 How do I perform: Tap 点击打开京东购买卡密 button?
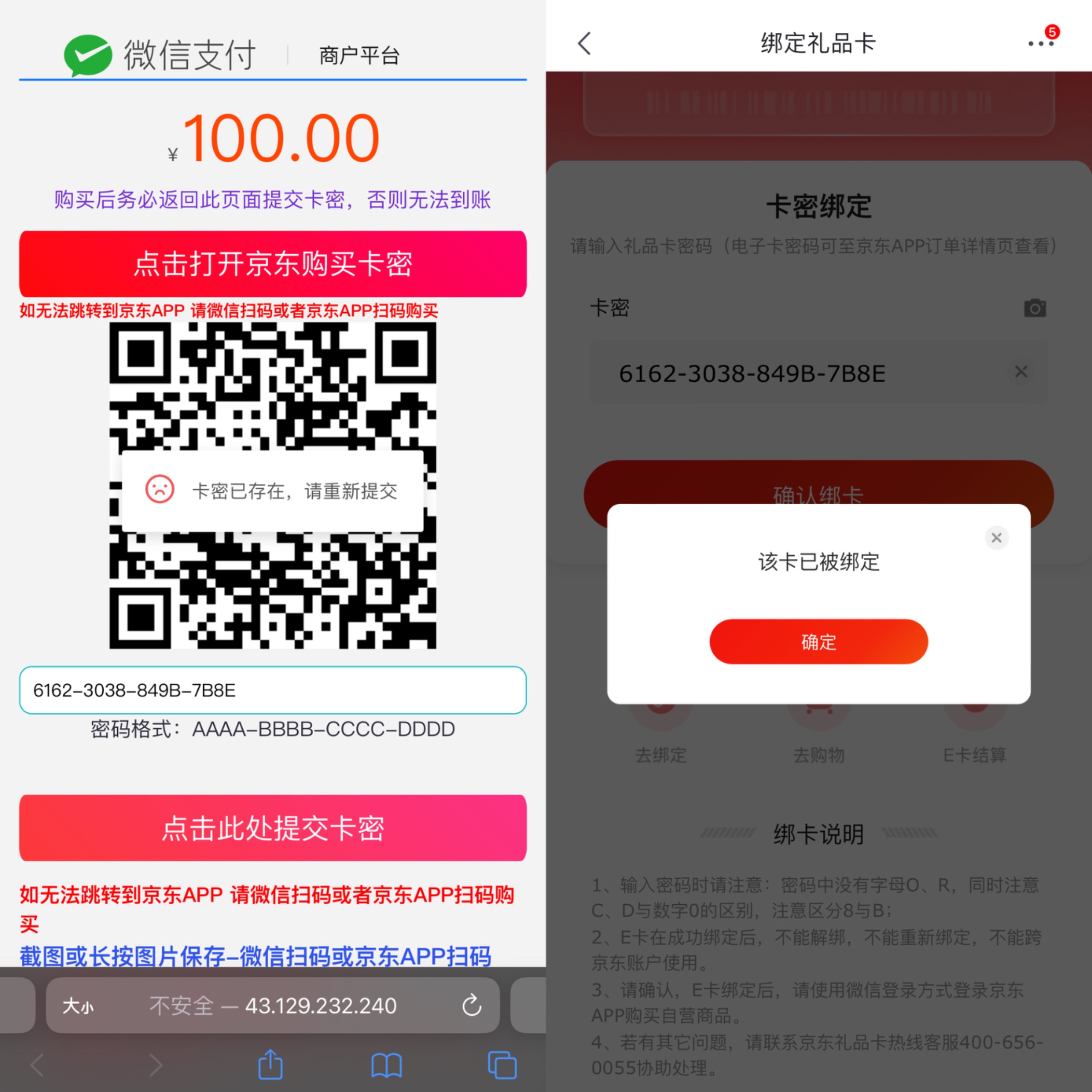click(273, 264)
